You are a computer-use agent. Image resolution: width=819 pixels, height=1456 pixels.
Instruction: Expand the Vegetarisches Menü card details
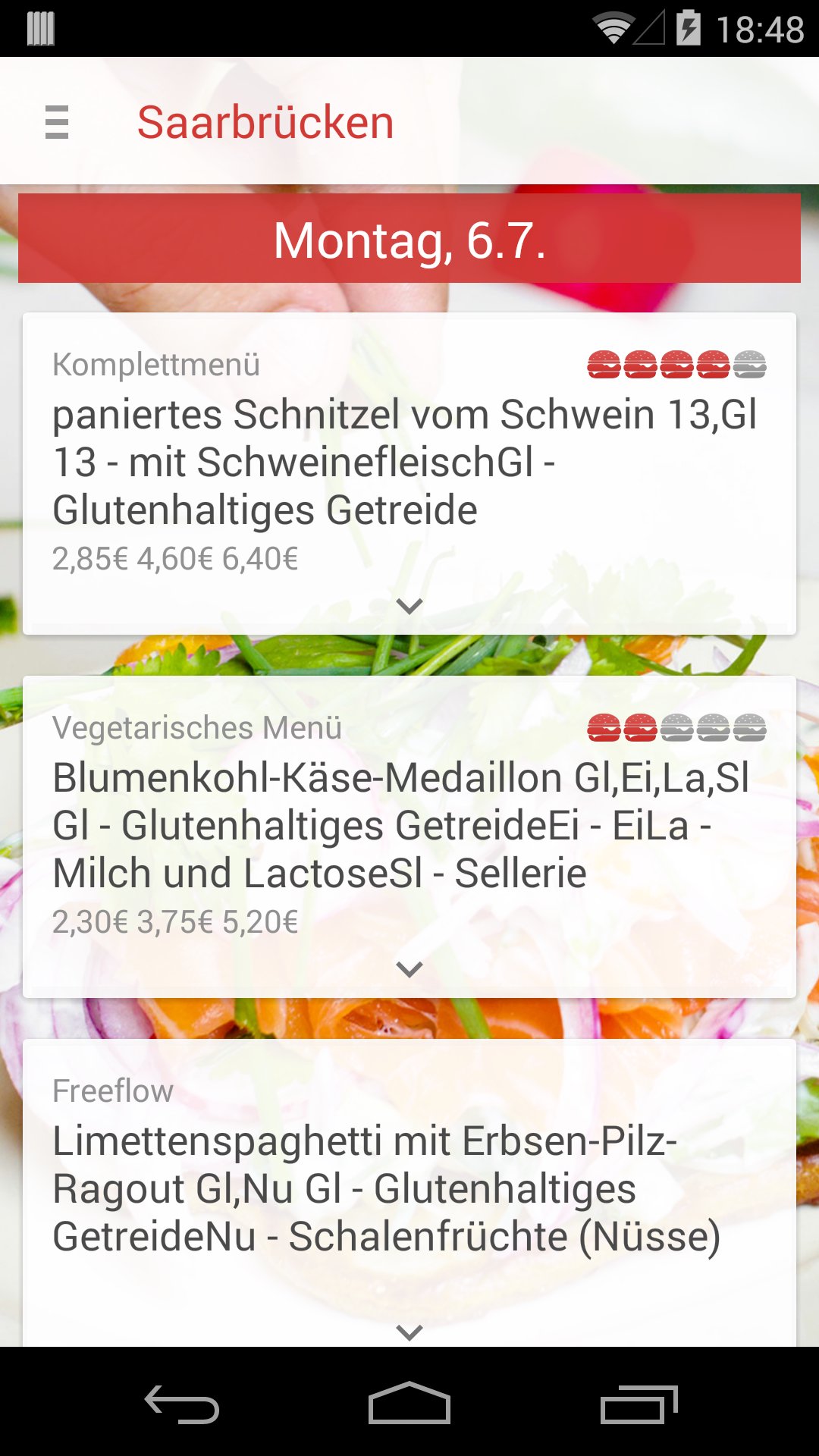(x=409, y=969)
